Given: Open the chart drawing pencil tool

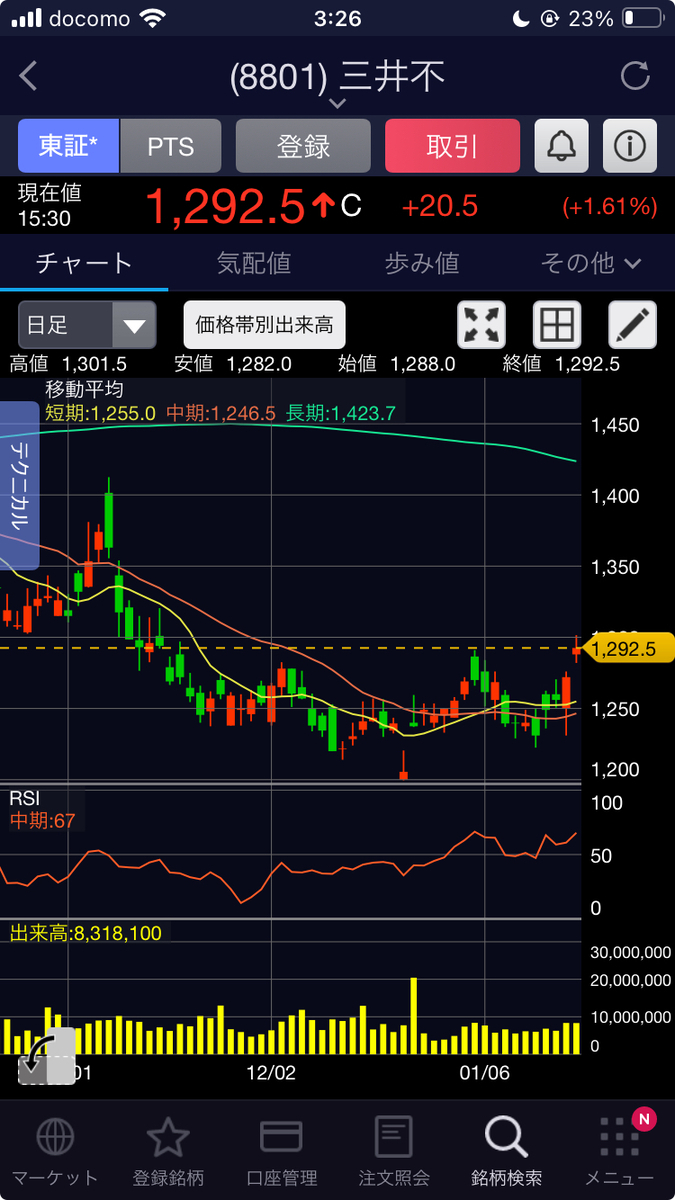Looking at the screenshot, I should [633, 325].
